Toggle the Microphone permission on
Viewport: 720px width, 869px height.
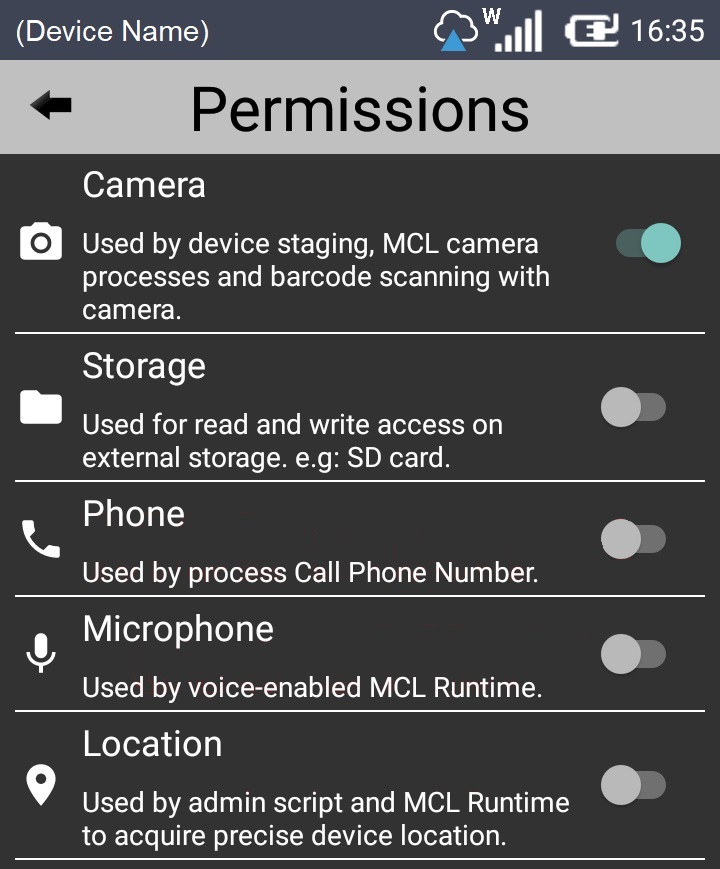[x=633, y=654]
